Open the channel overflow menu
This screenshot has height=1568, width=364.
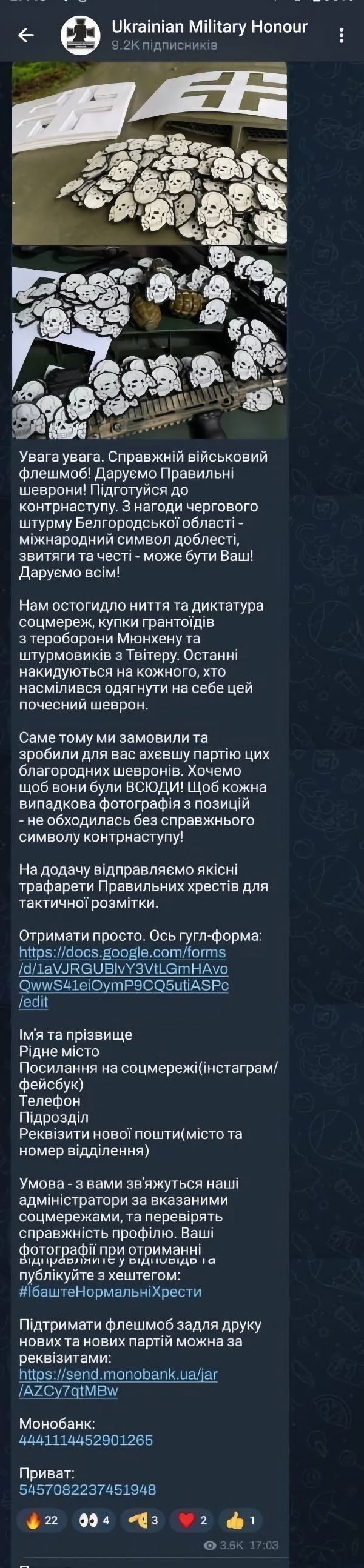click(x=342, y=35)
